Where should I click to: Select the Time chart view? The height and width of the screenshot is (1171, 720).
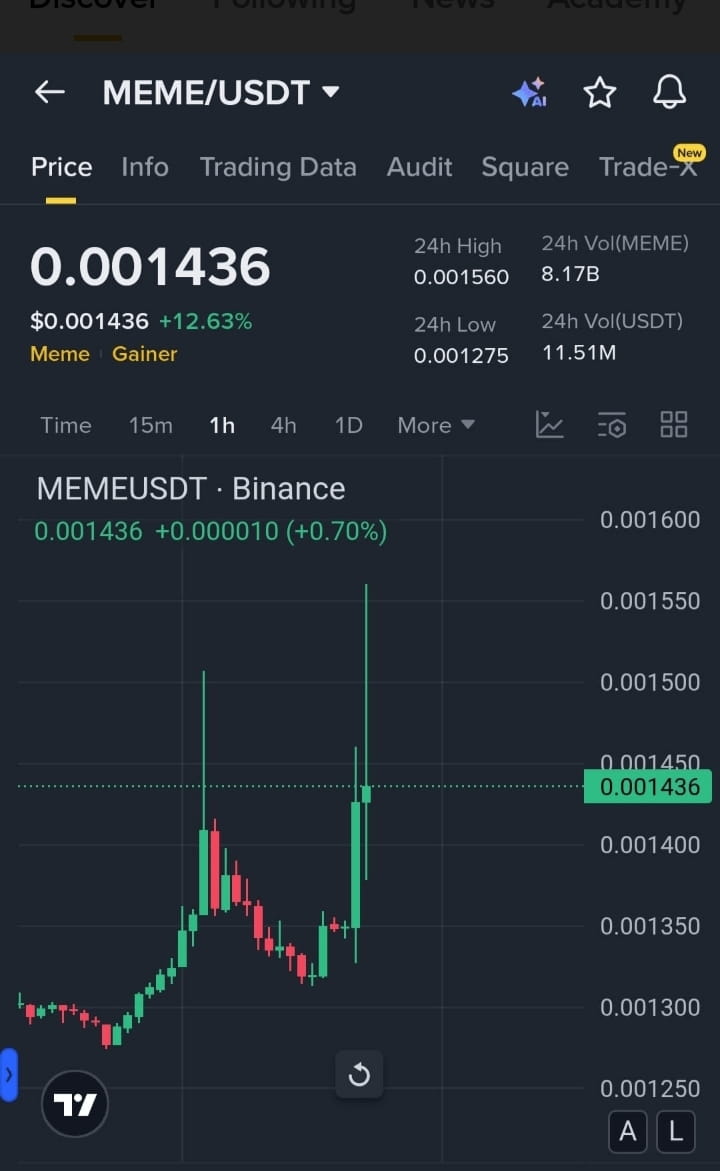point(65,425)
